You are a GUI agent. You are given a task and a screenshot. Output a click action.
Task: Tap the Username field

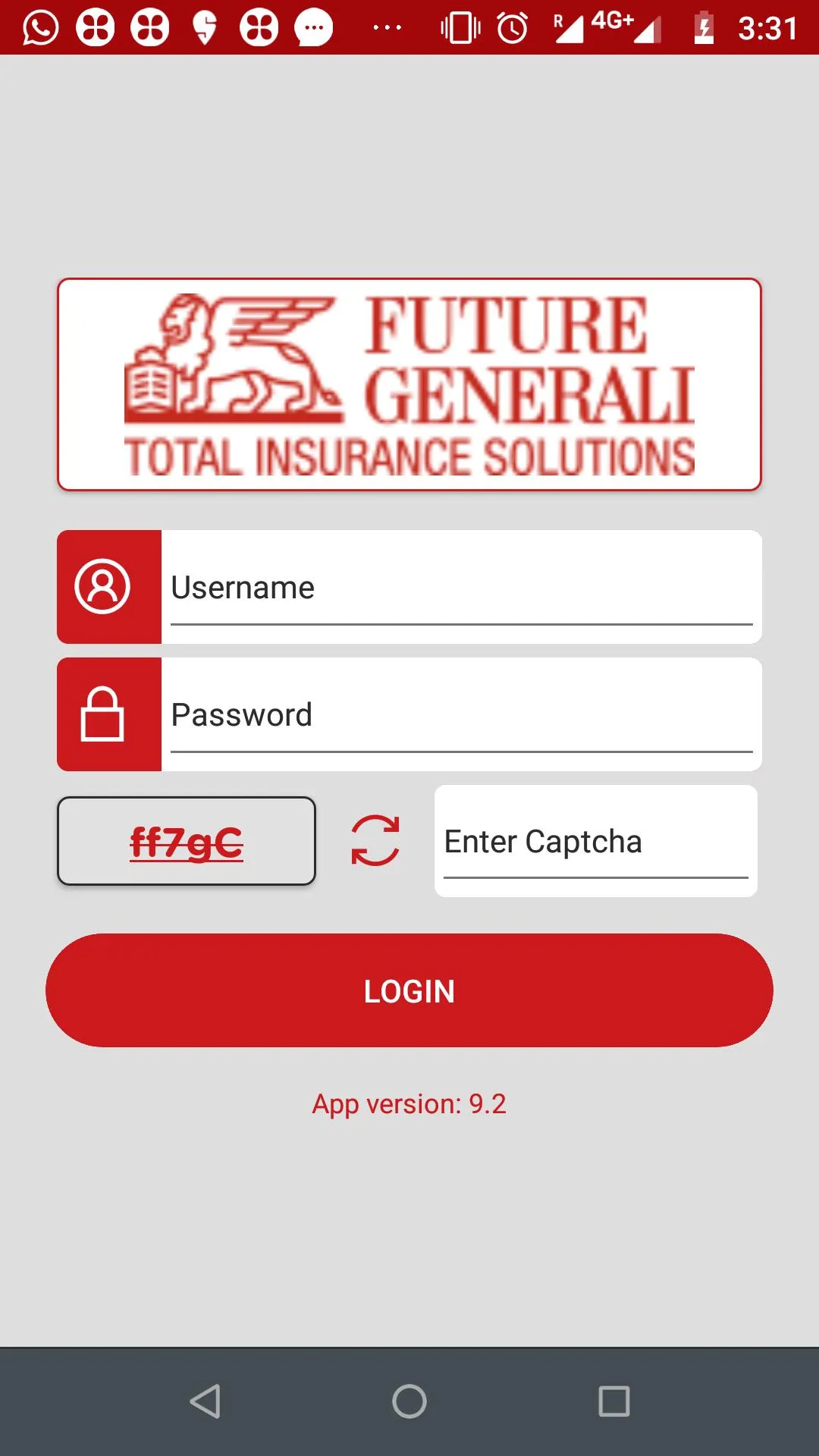click(x=461, y=588)
